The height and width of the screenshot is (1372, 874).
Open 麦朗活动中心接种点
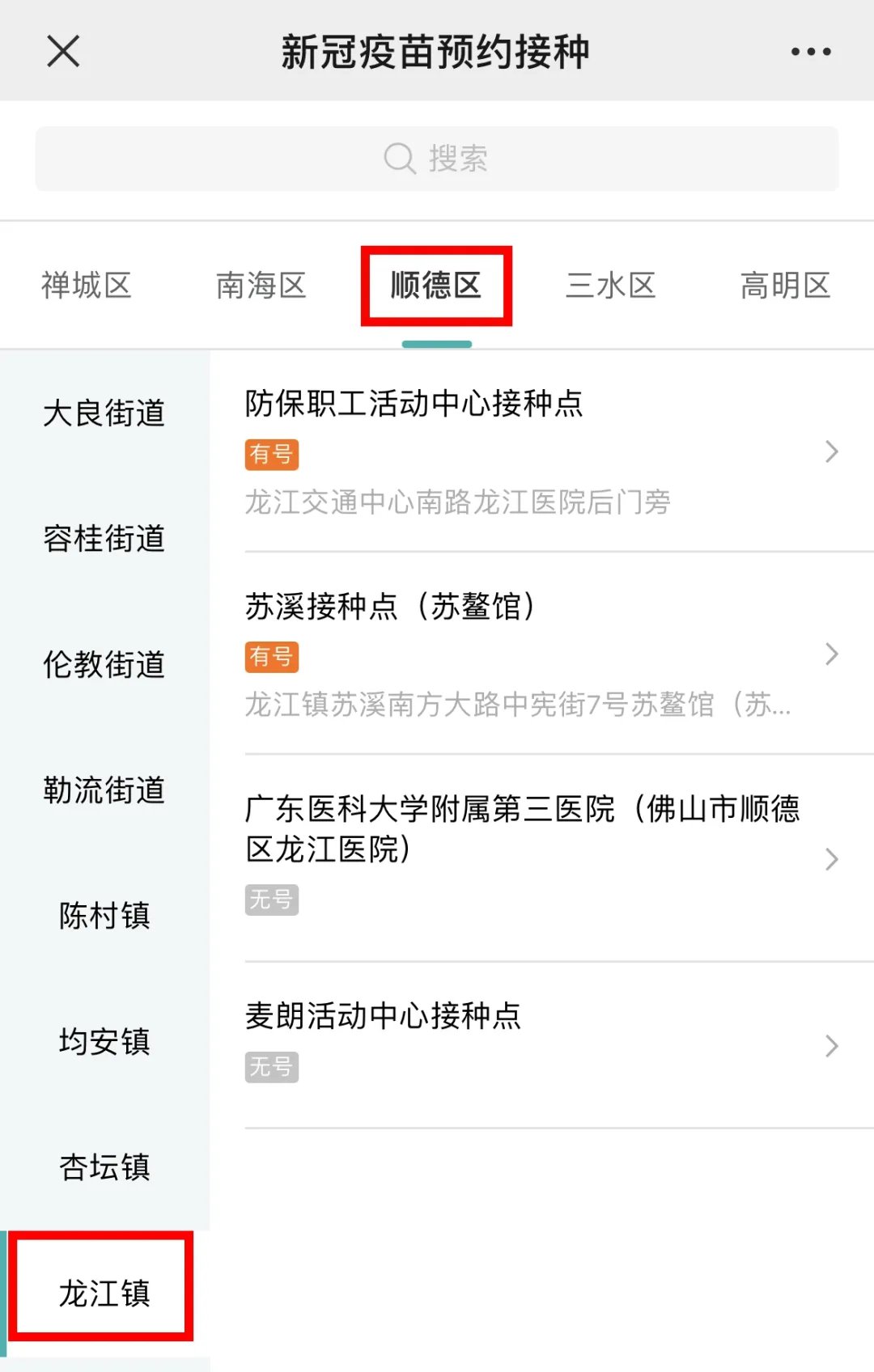pos(542,1045)
